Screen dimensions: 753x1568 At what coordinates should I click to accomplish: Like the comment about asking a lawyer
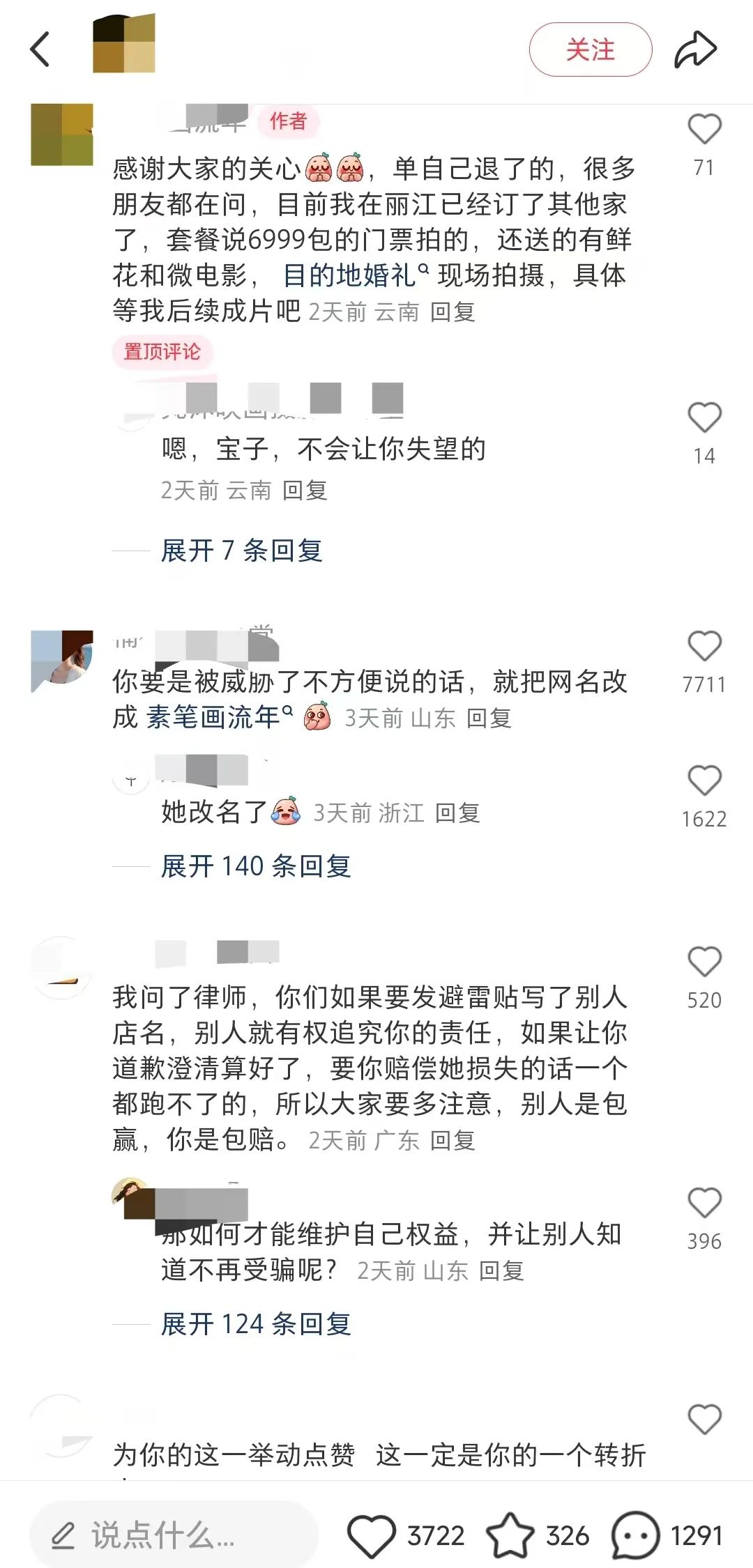pyautogui.click(x=704, y=962)
